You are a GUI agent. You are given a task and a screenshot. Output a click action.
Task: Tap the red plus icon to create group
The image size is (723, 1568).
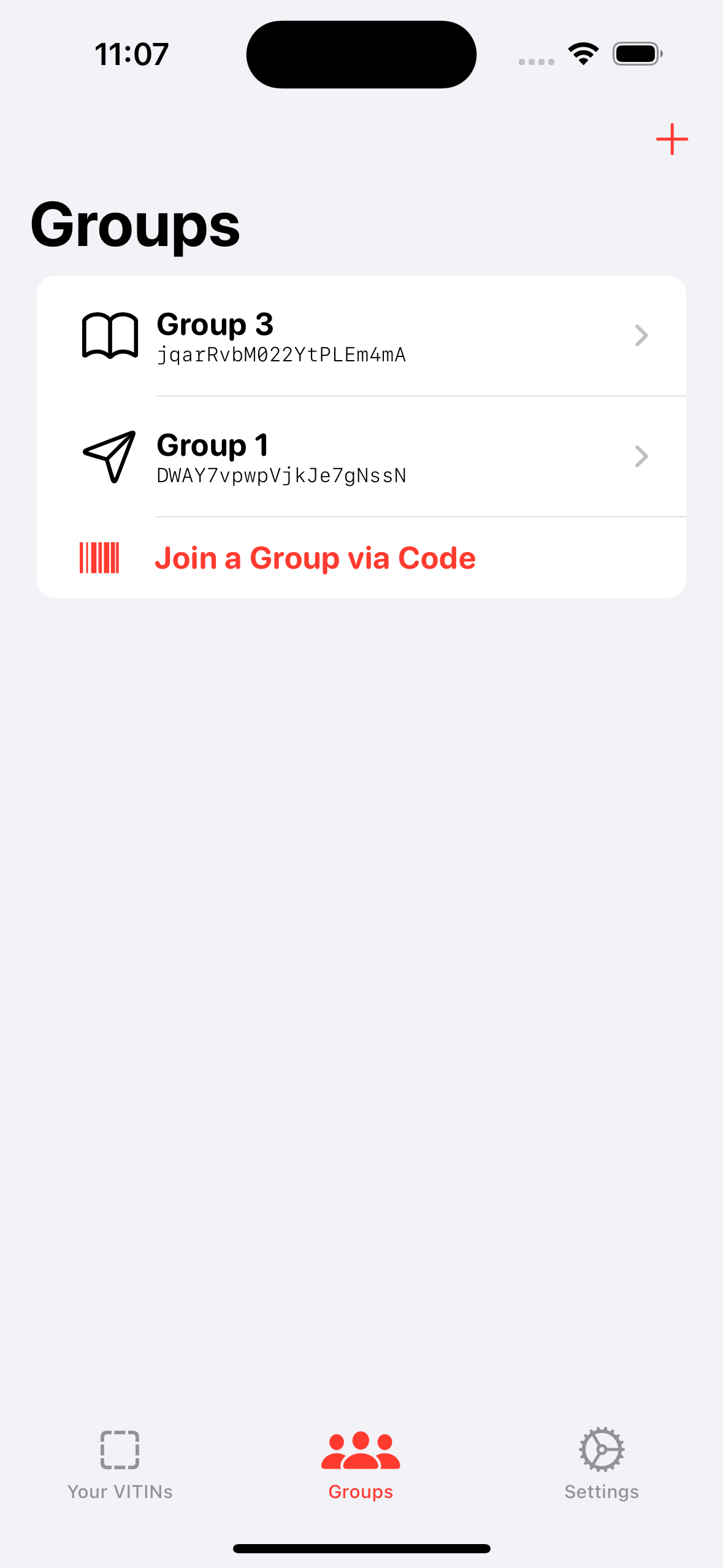click(x=671, y=139)
